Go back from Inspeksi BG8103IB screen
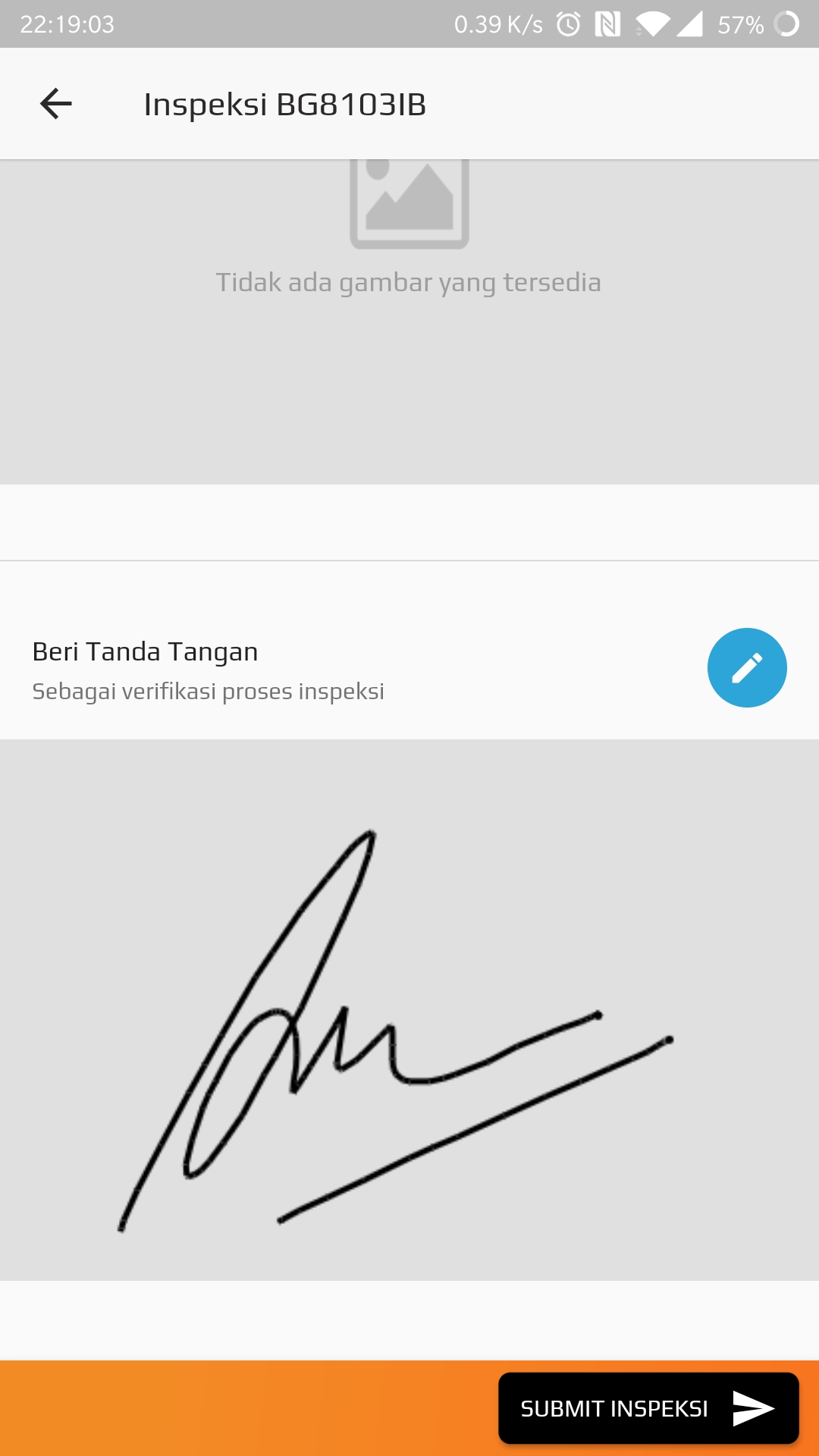Viewport: 819px width, 1456px height. coord(55,104)
